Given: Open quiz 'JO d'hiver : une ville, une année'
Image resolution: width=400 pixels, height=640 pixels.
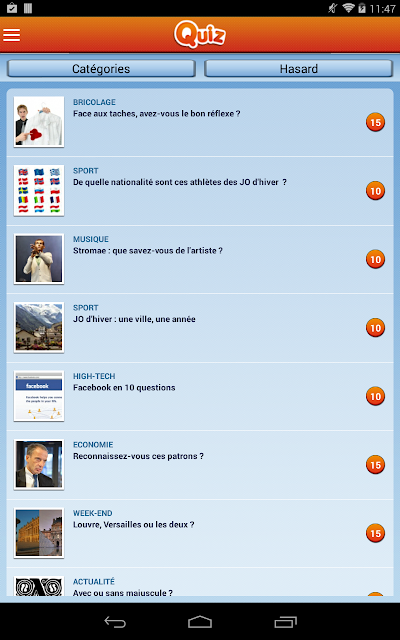Looking at the screenshot, I should click(x=200, y=328).
